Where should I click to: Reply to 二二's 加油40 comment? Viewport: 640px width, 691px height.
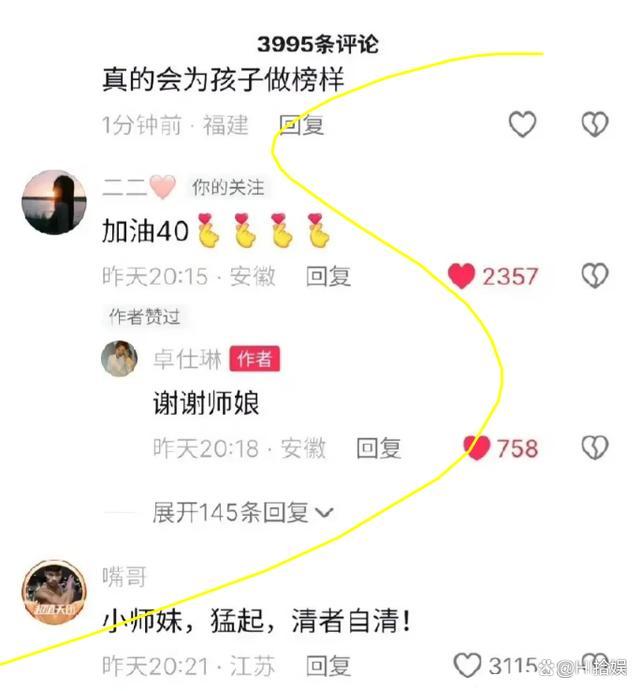[328, 276]
